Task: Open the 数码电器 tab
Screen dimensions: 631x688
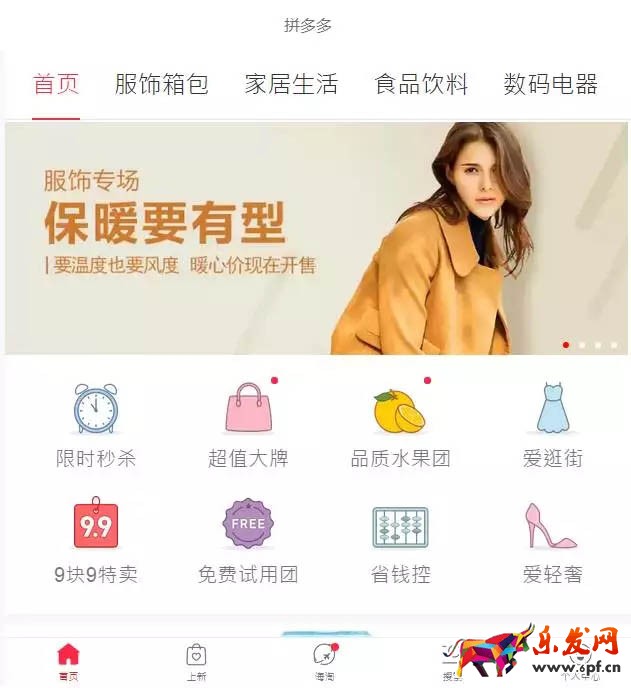Action: click(x=550, y=84)
